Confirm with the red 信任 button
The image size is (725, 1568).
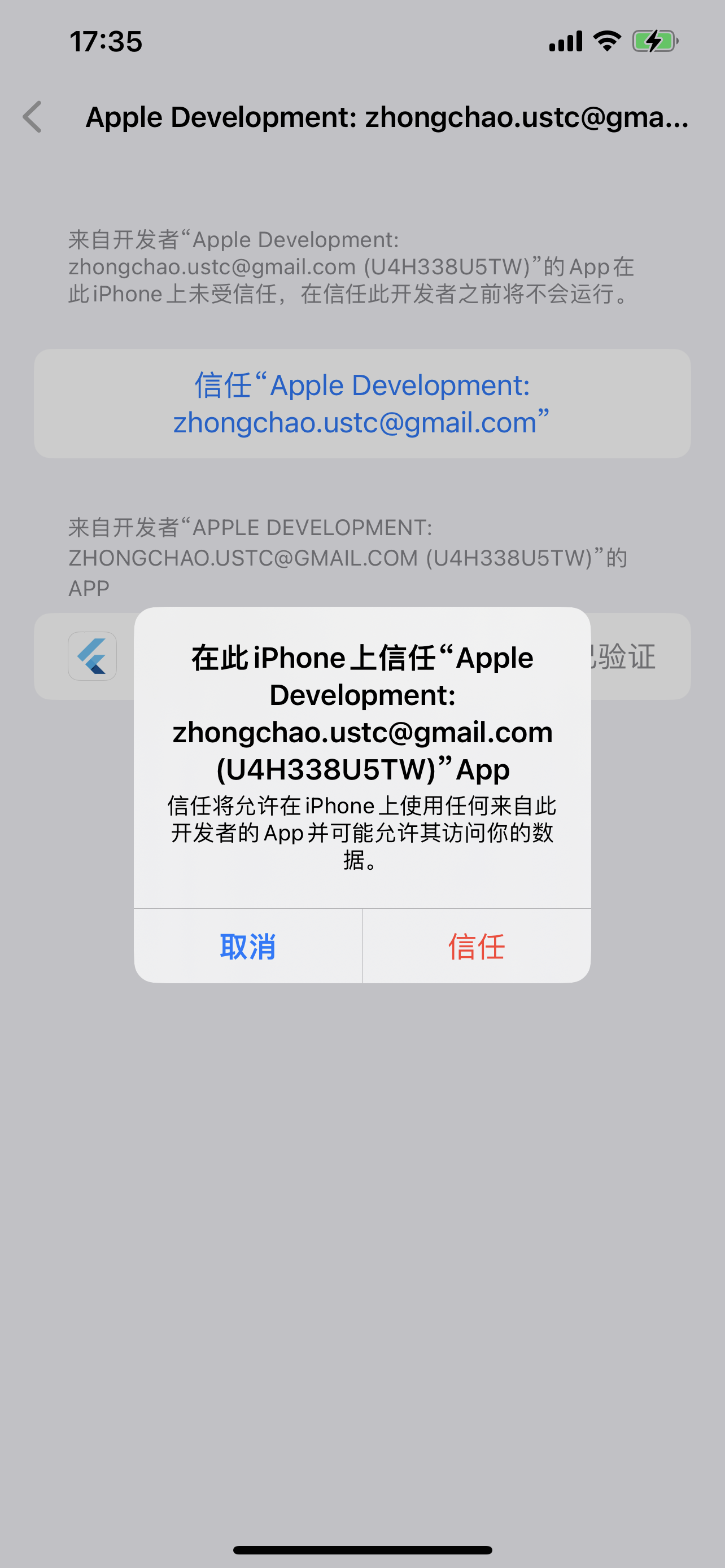point(477,946)
